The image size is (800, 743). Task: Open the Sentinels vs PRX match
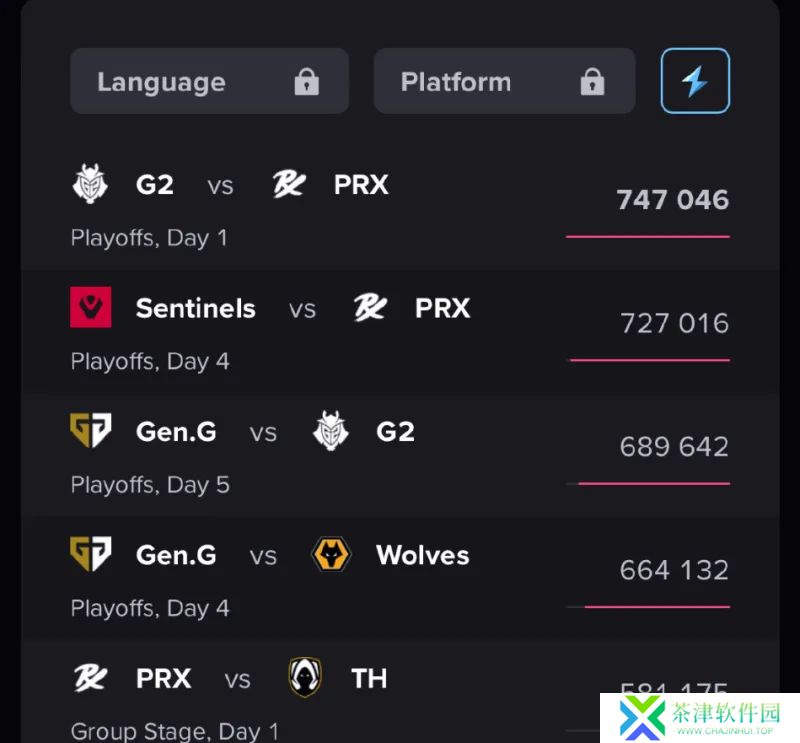click(400, 332)
